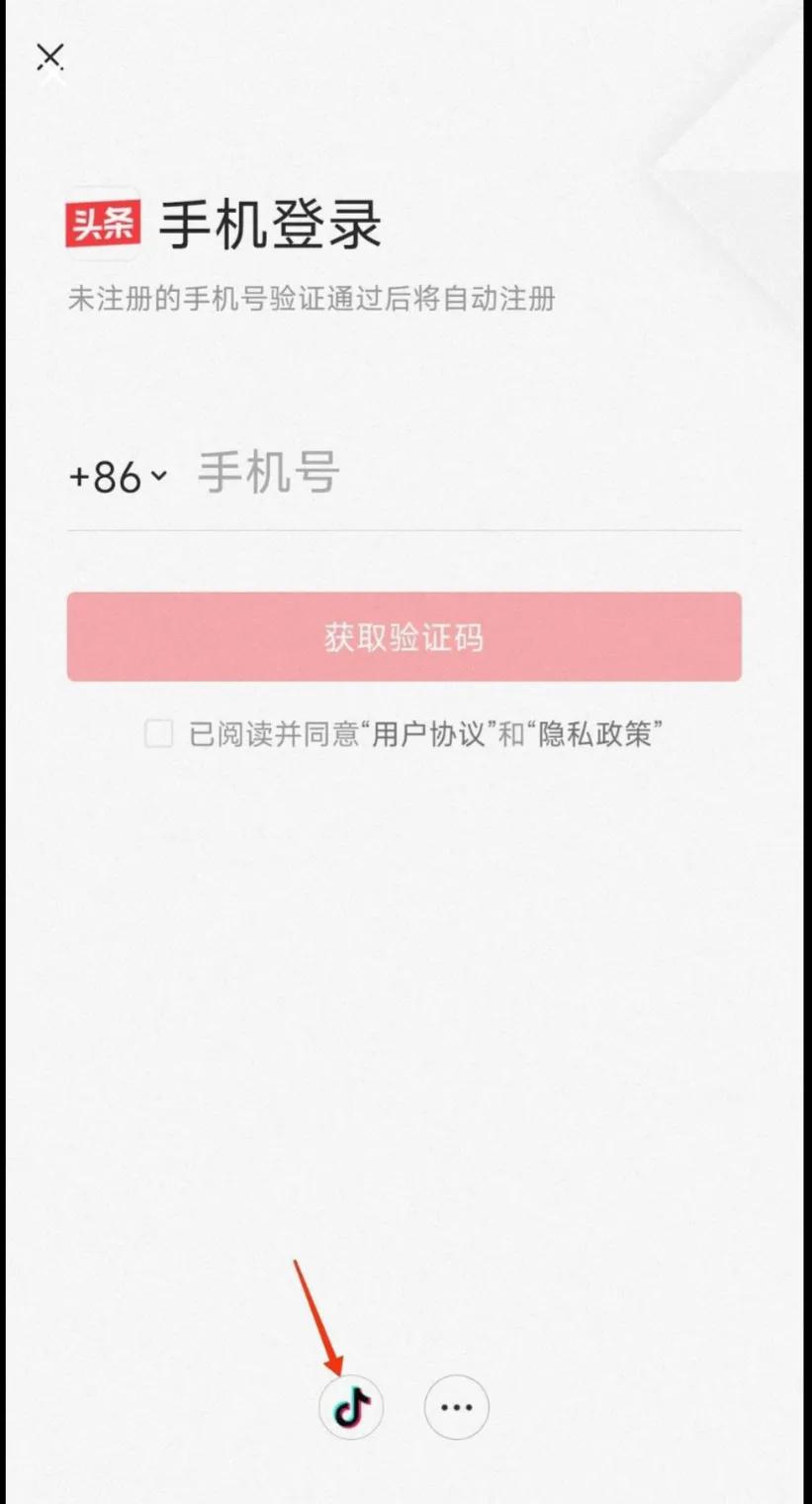Screen dimensions: 812x1504
Task: Open more login options via ellipsis icon
Action: coord(456,1405)
